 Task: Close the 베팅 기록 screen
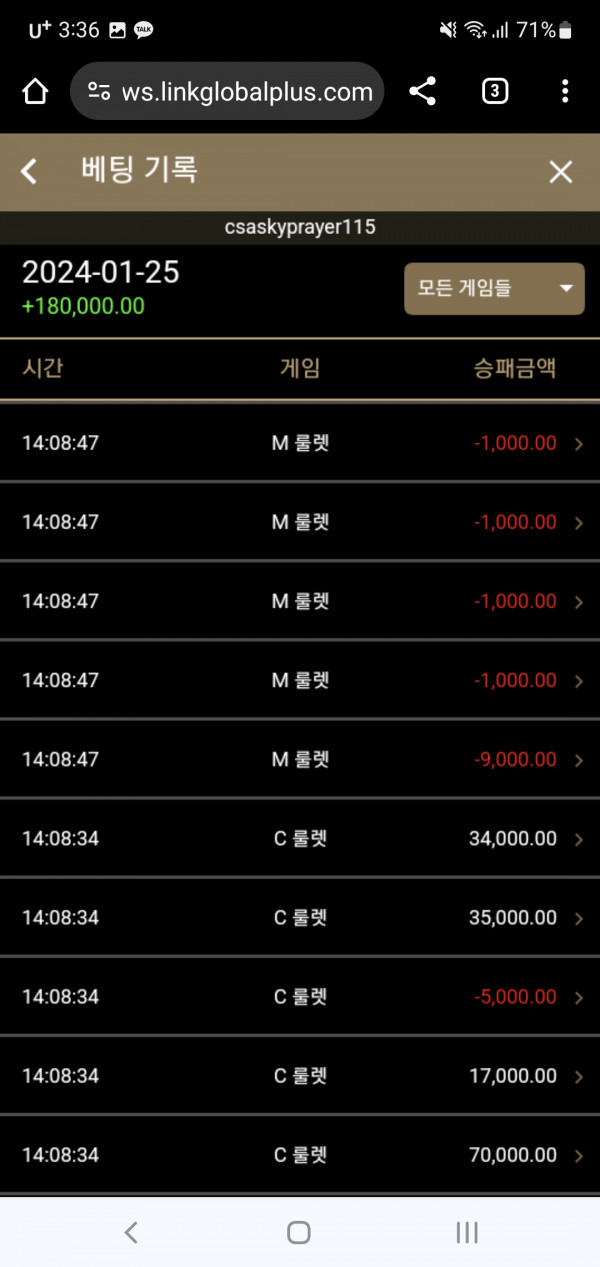[561, 172]
